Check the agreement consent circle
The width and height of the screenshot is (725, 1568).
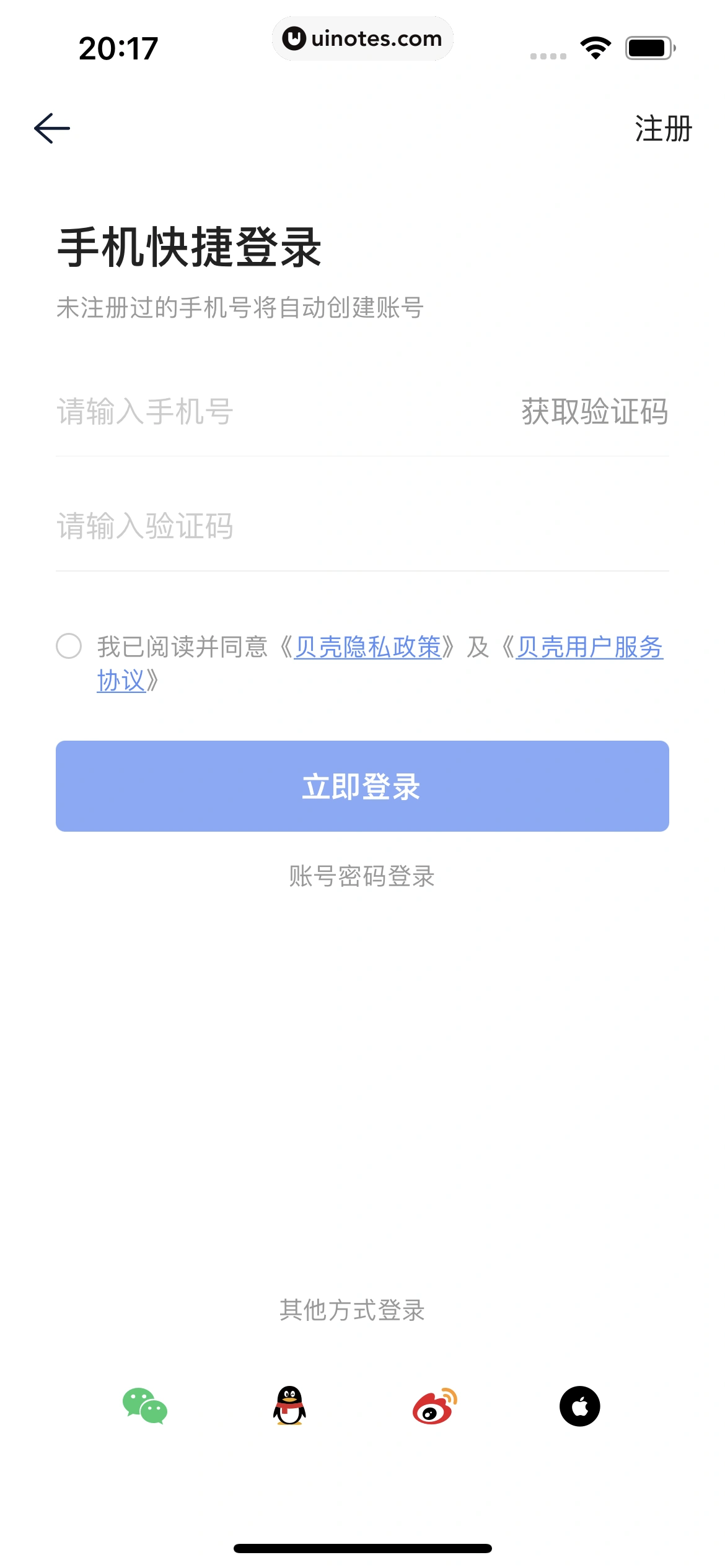click(69, 646)
